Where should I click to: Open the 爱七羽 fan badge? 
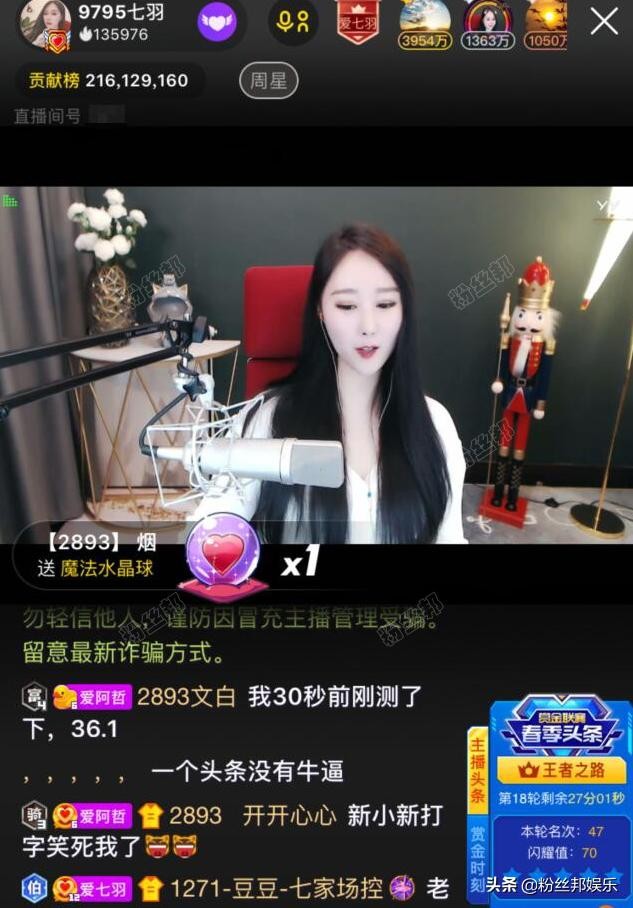click(357, 22)
